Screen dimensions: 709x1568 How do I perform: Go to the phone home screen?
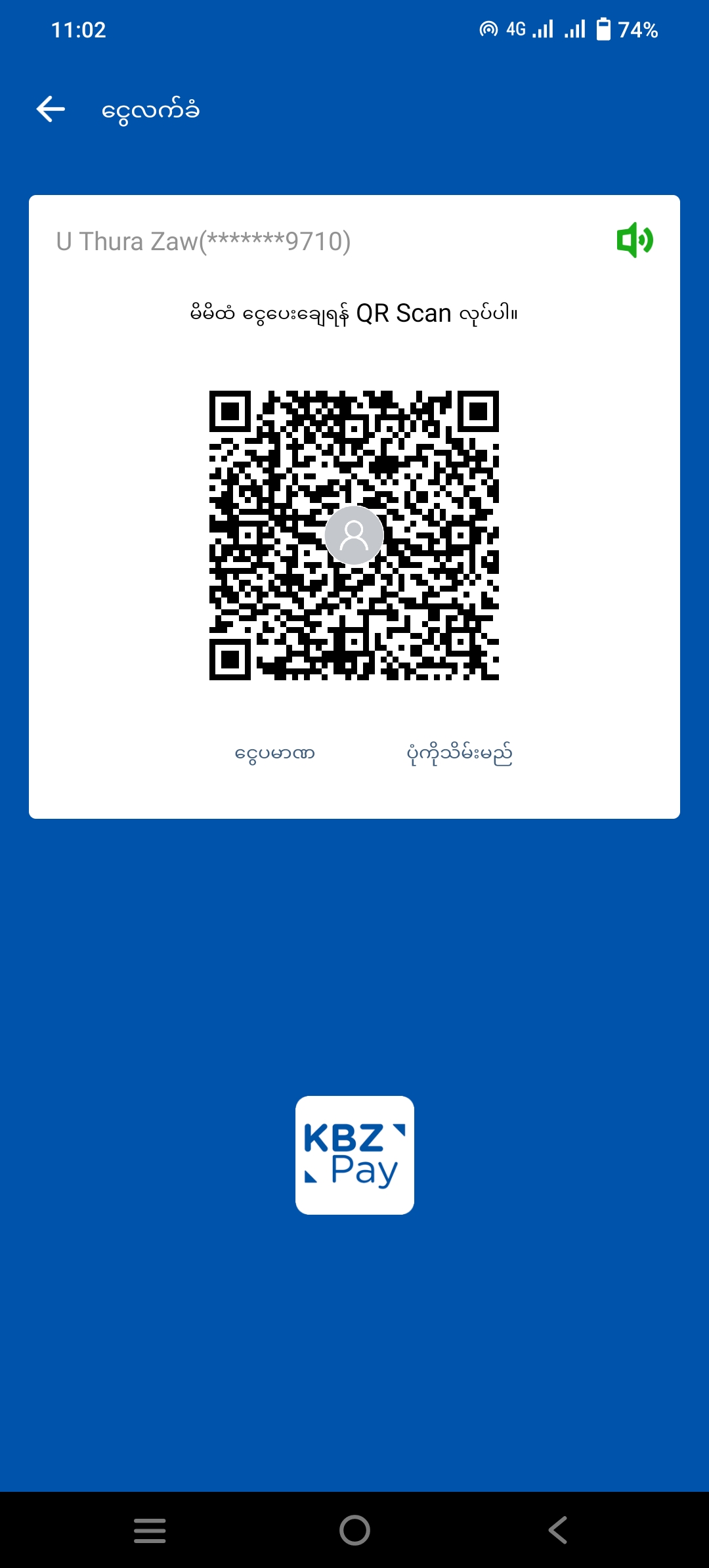coord(354,1530)
